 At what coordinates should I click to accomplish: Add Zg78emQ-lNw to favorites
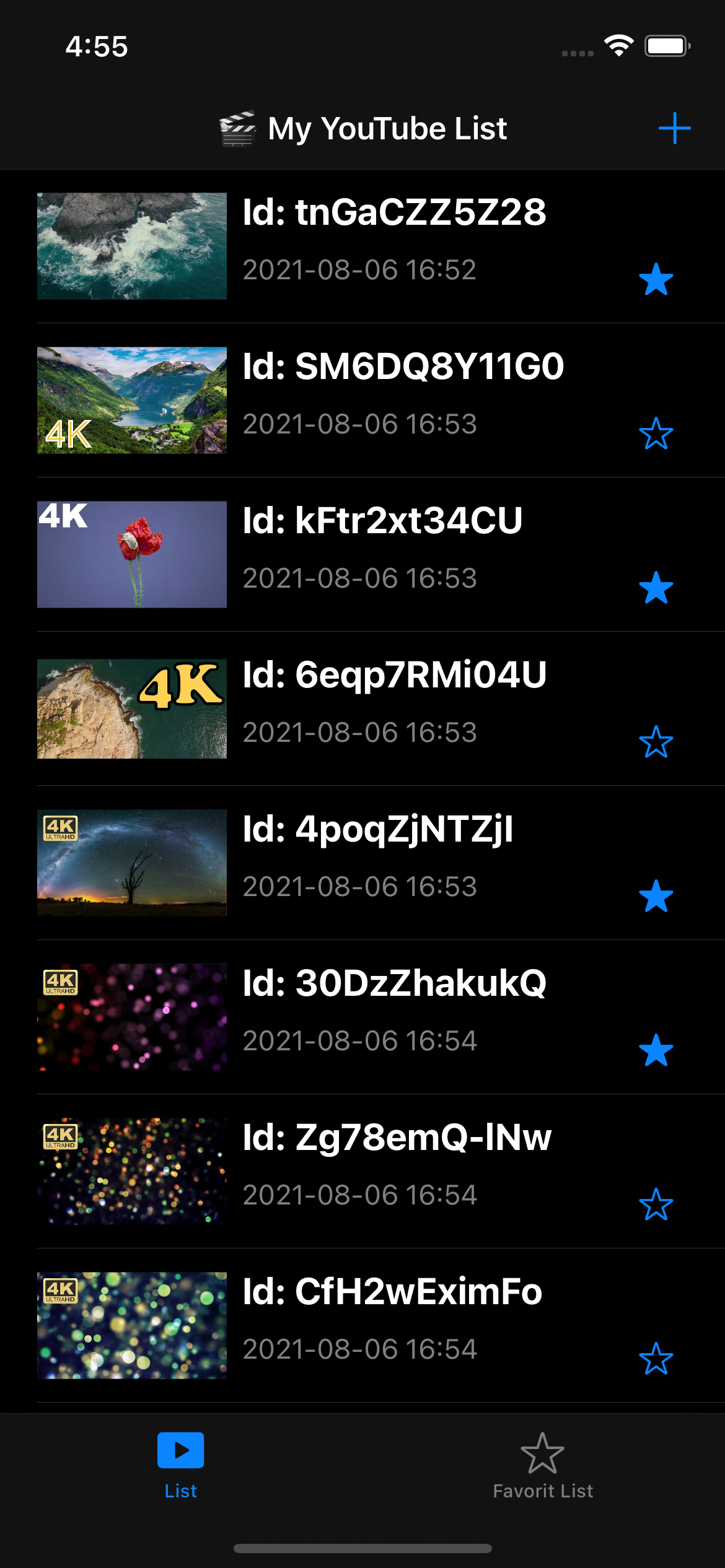655,1203
